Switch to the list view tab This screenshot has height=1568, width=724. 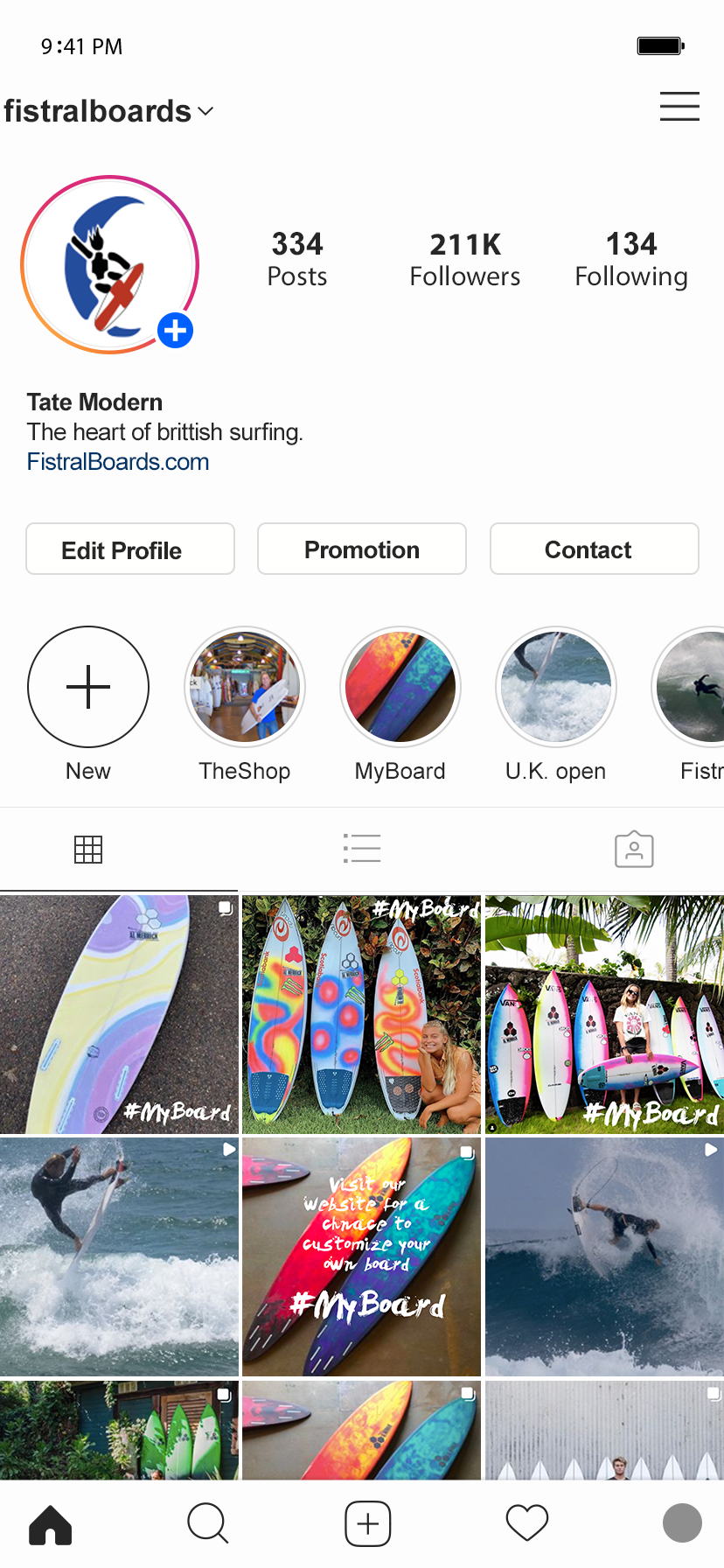point(362,849)
